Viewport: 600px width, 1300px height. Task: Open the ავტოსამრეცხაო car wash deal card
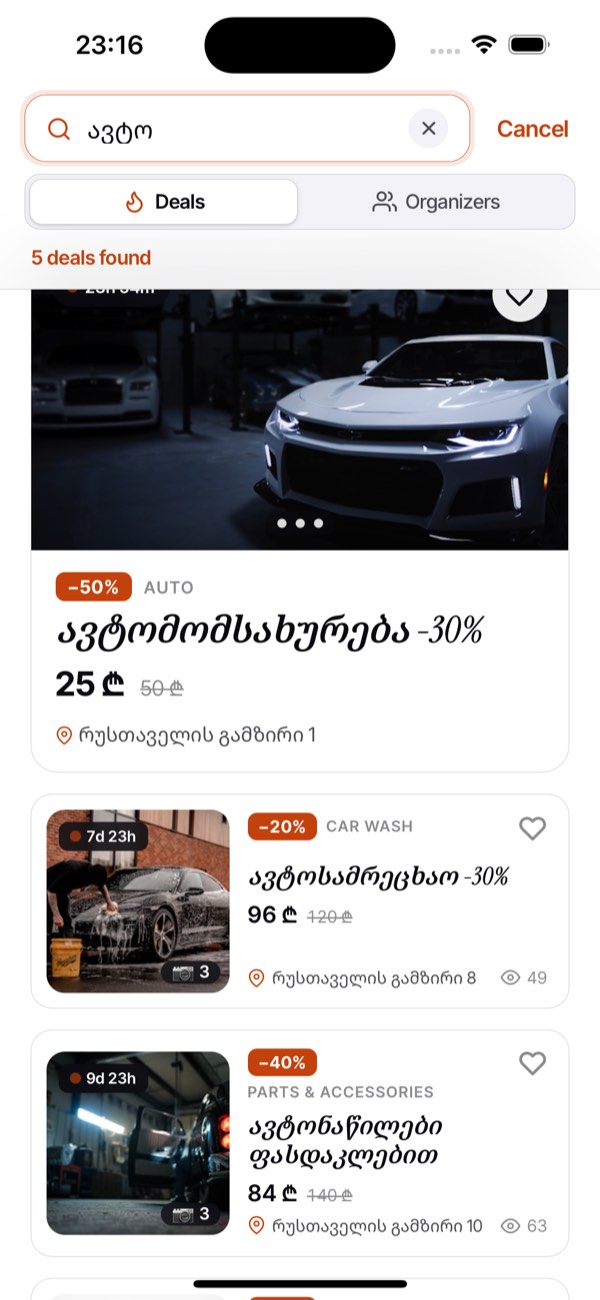coord(300,901)
